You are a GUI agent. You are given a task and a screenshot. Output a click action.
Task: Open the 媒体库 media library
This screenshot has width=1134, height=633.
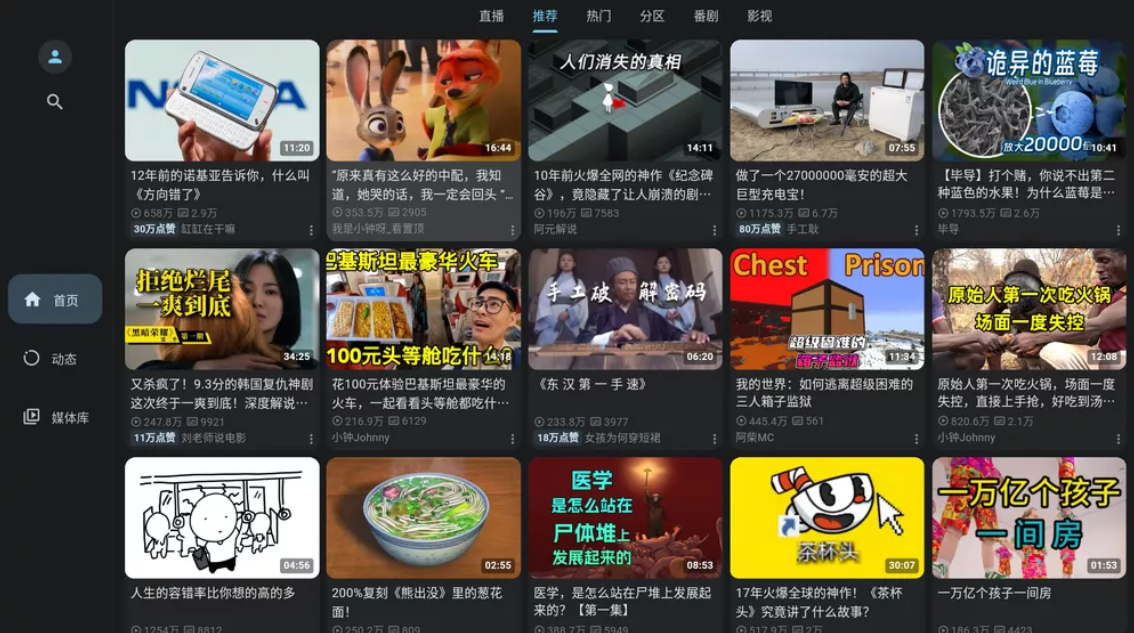[55, 417]
